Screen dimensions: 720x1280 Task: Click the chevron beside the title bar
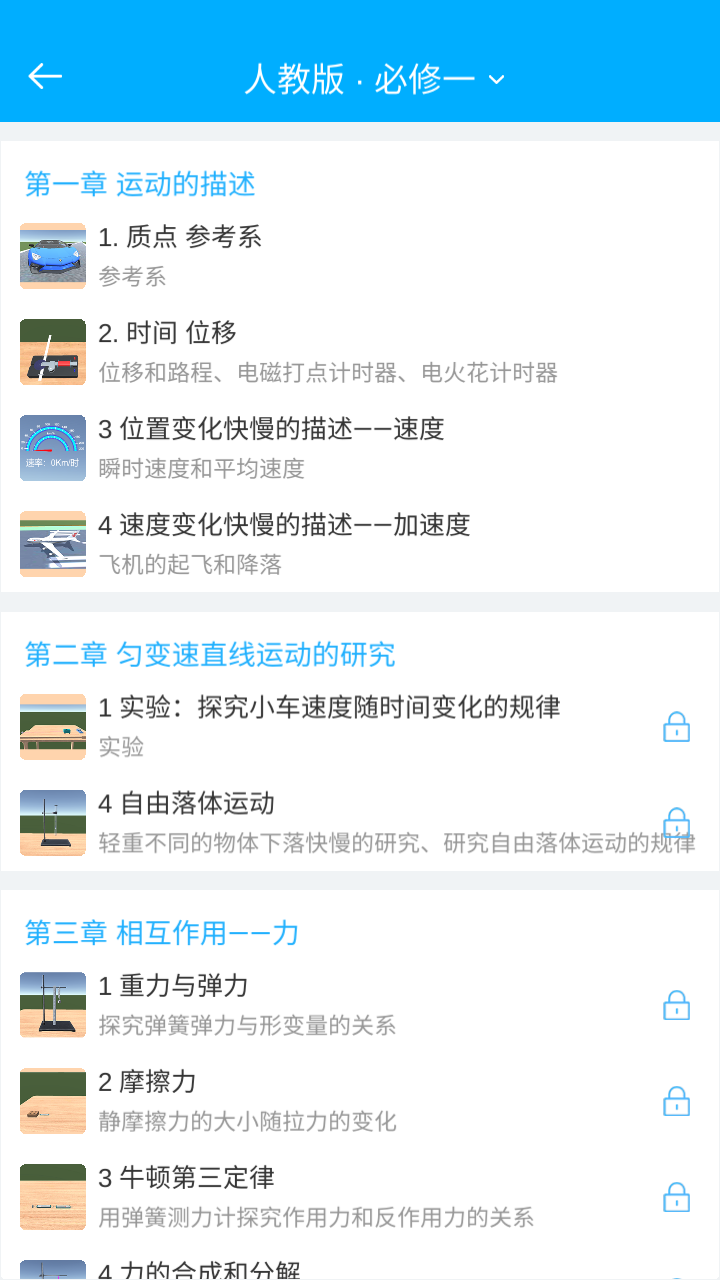pos(494,78)
